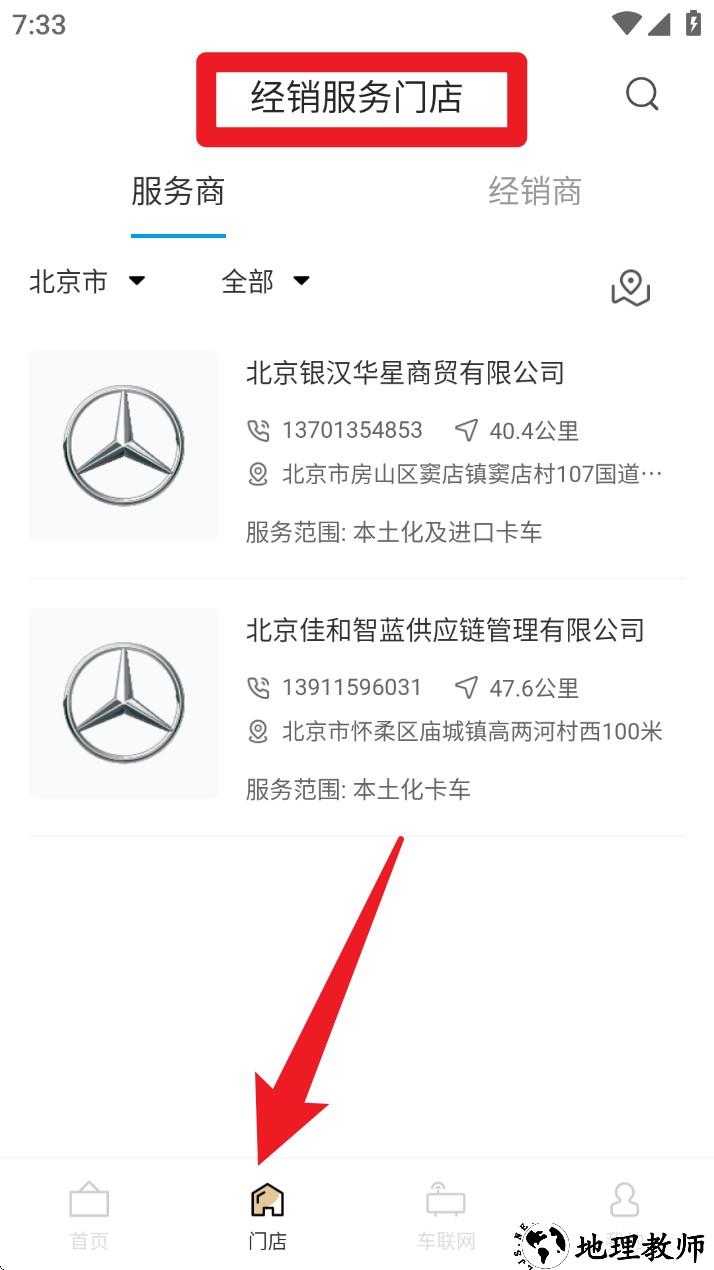
Task: Call phone number 13701354853
Action: pyautogui.click(x=351, y=431)
